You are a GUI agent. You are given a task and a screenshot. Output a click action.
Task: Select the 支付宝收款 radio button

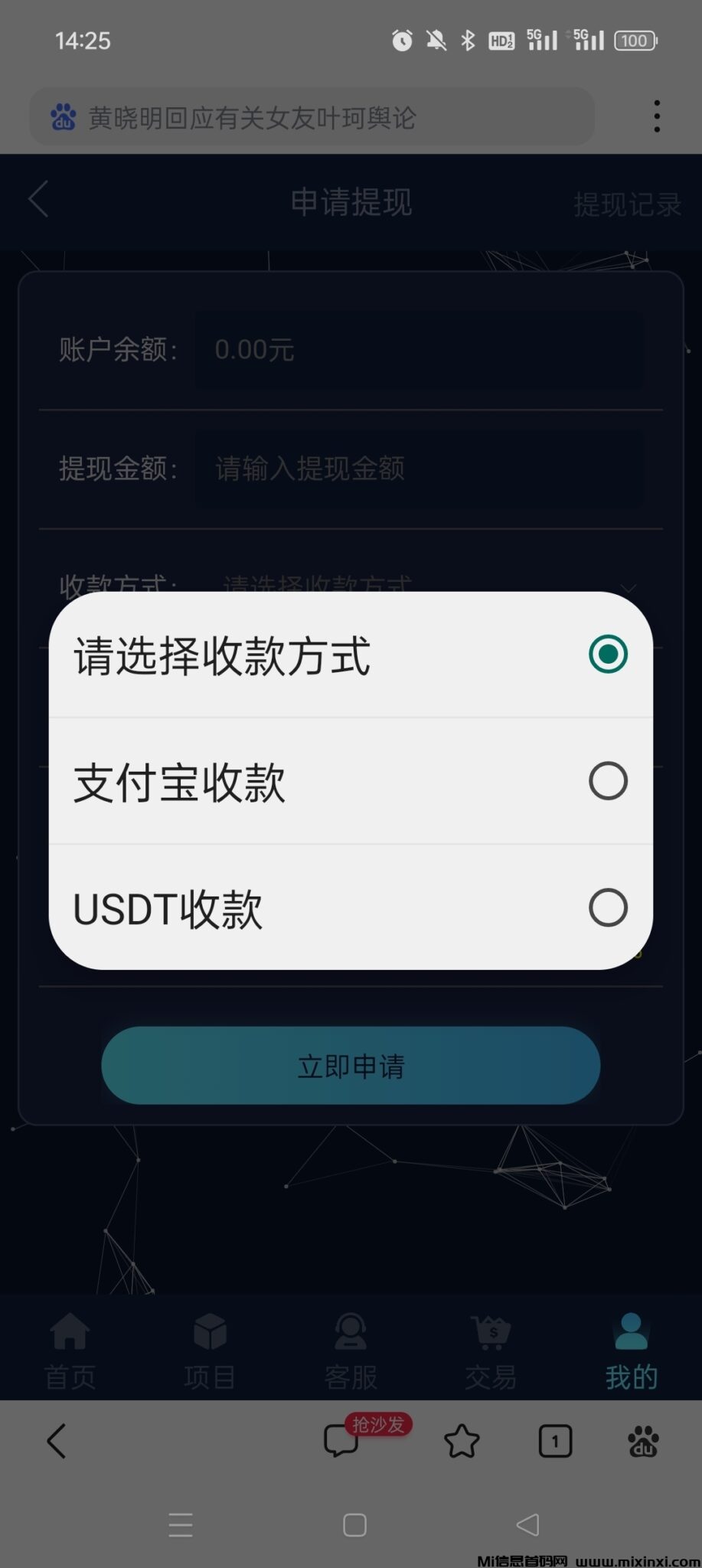point(608,781)
